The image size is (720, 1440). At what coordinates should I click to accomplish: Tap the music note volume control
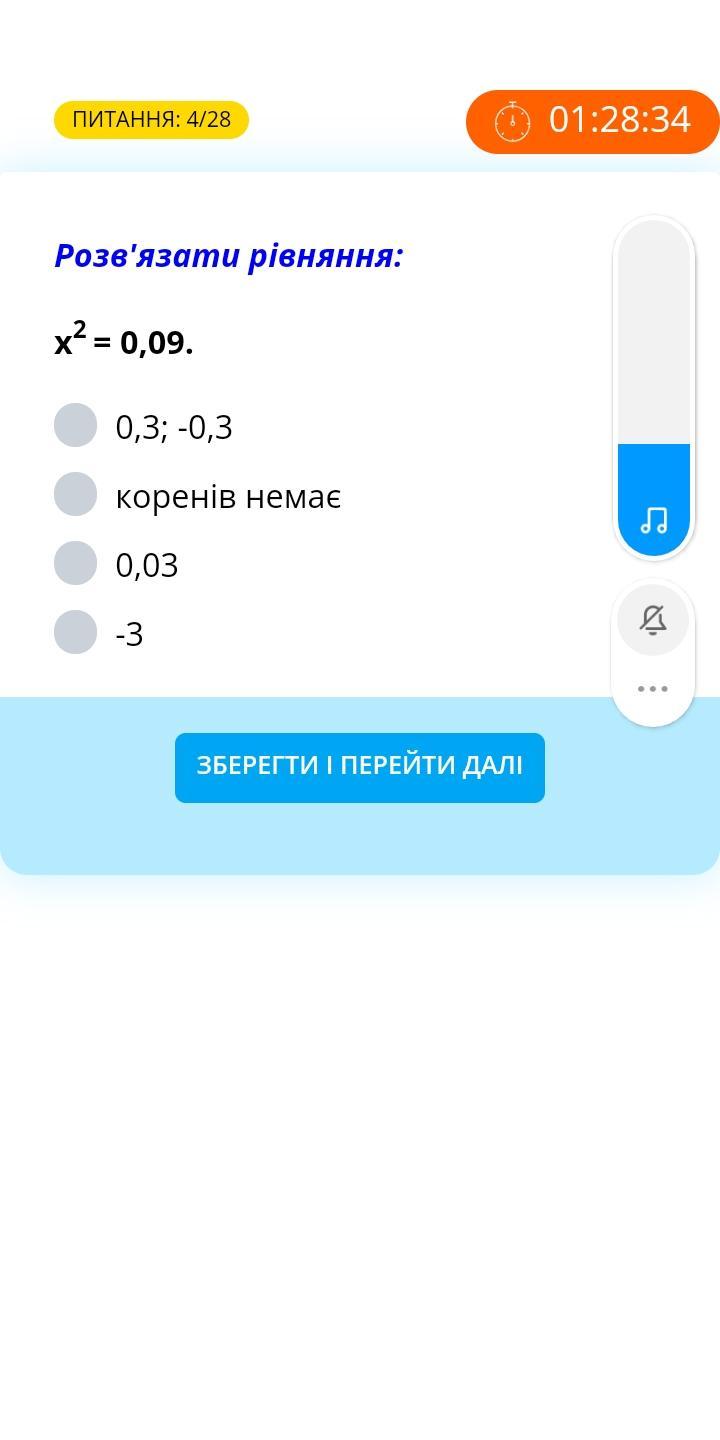pos(654,520)
